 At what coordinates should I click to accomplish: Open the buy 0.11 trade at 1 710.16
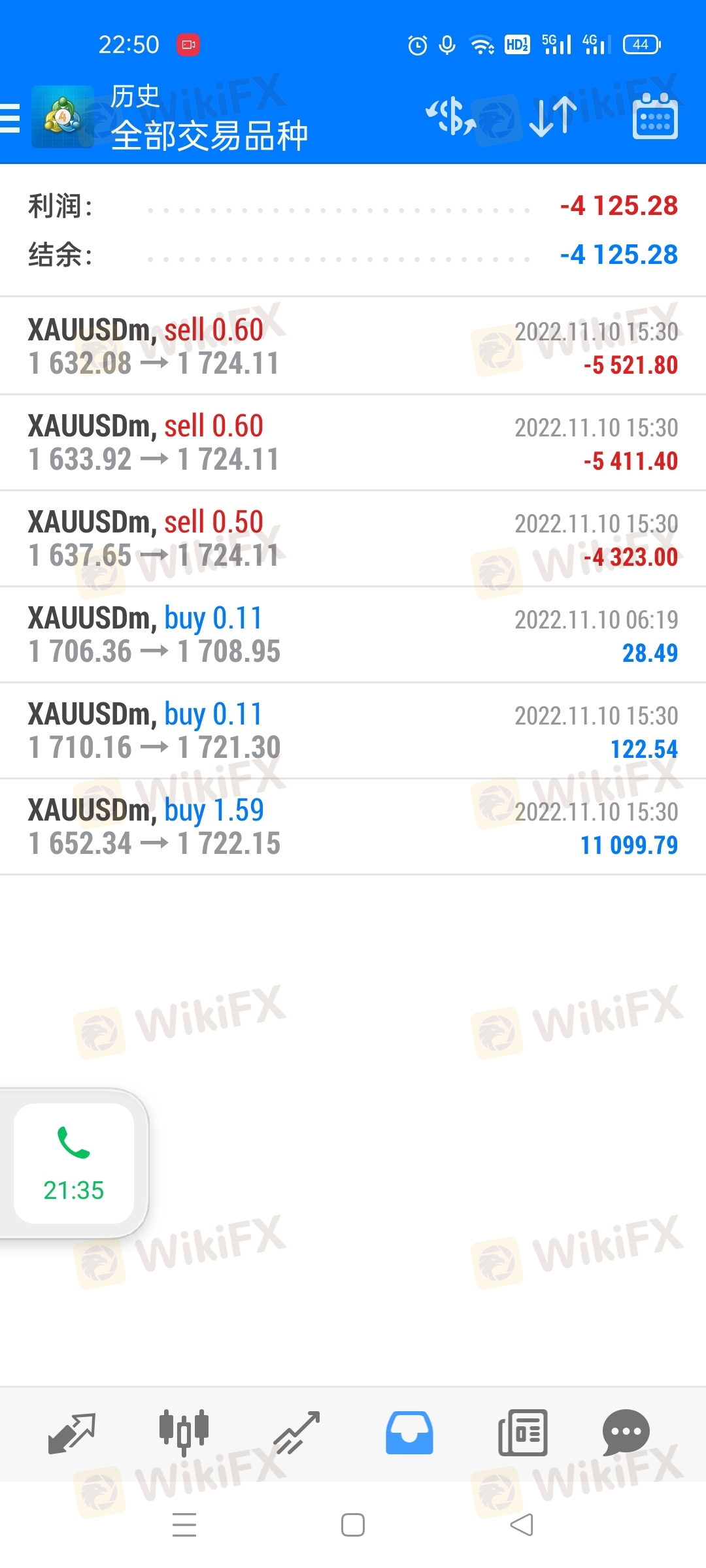pos(353,730)
